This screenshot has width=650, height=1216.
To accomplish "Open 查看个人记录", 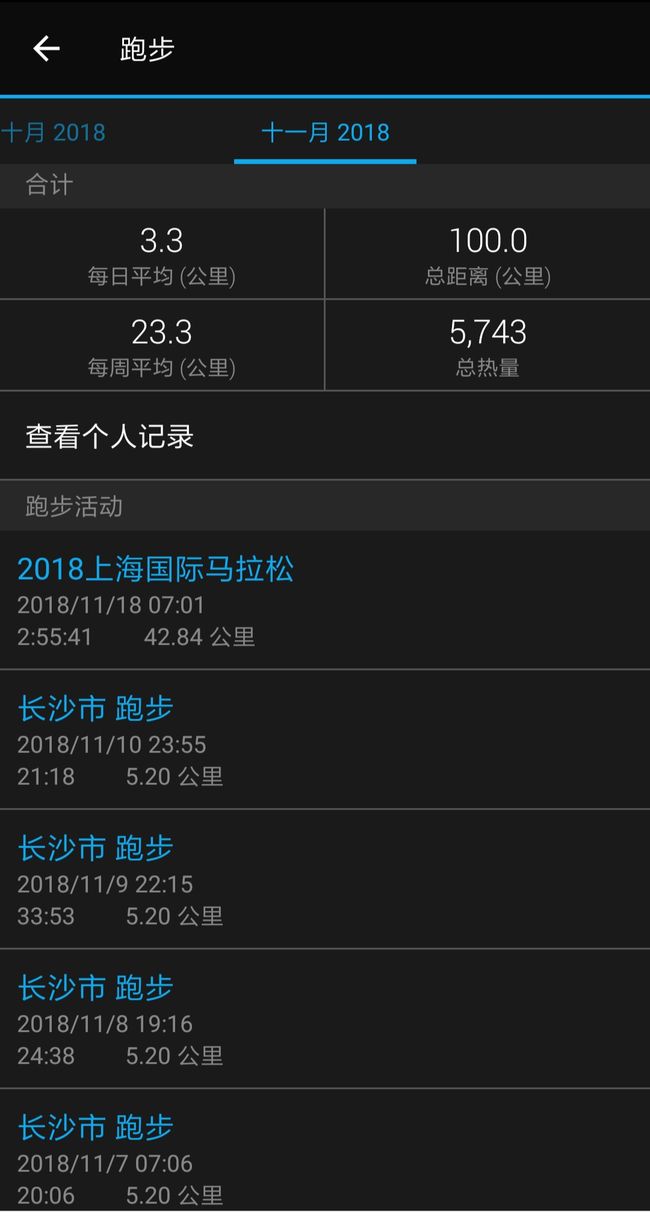I will click(325, 436).
